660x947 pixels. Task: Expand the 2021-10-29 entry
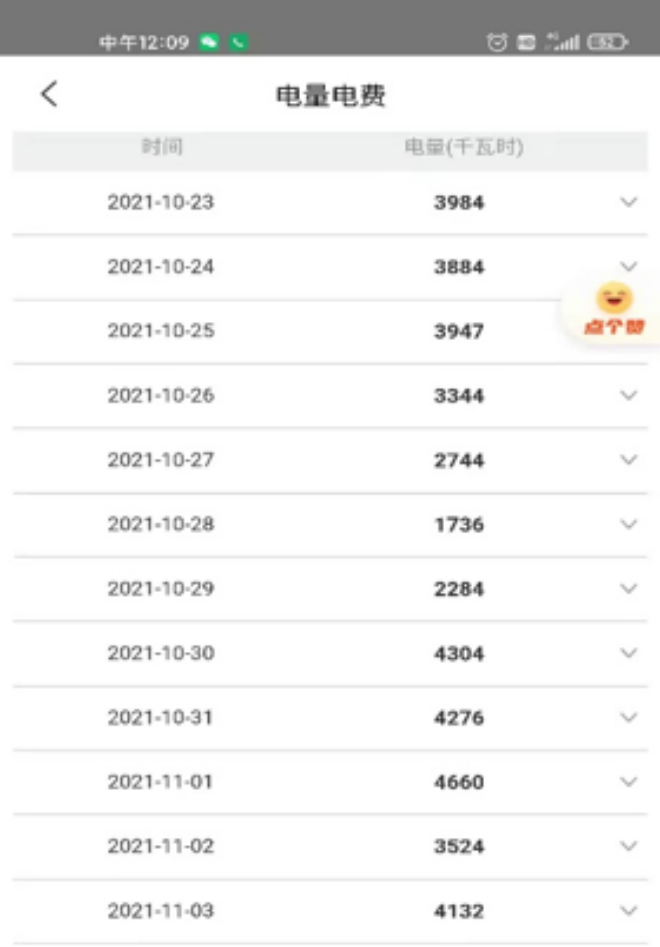pyautogui.click(x=628, y=589)
